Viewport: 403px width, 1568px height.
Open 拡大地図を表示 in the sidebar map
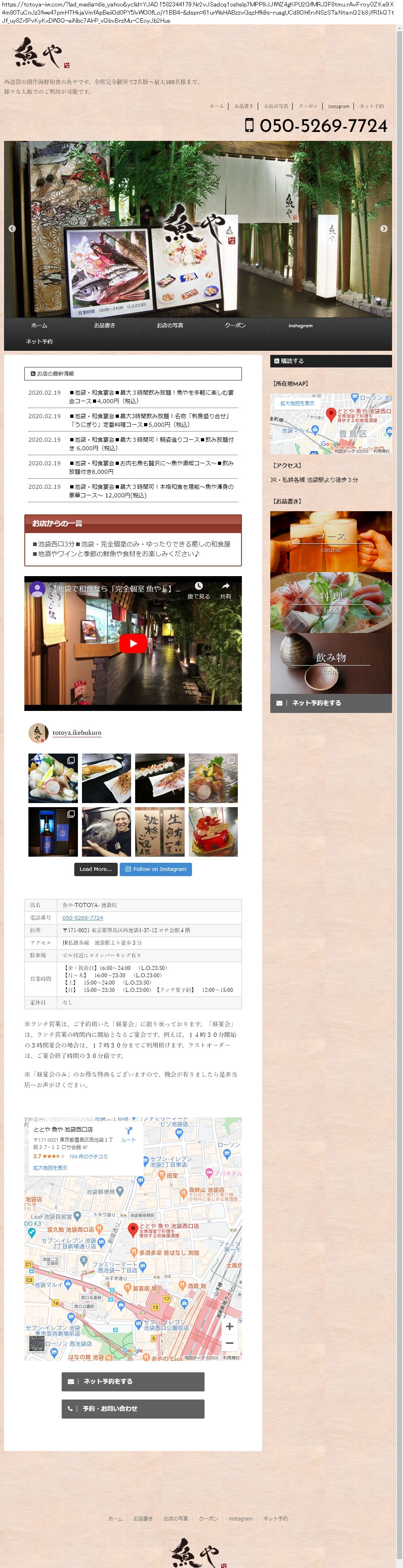point(297,403)
